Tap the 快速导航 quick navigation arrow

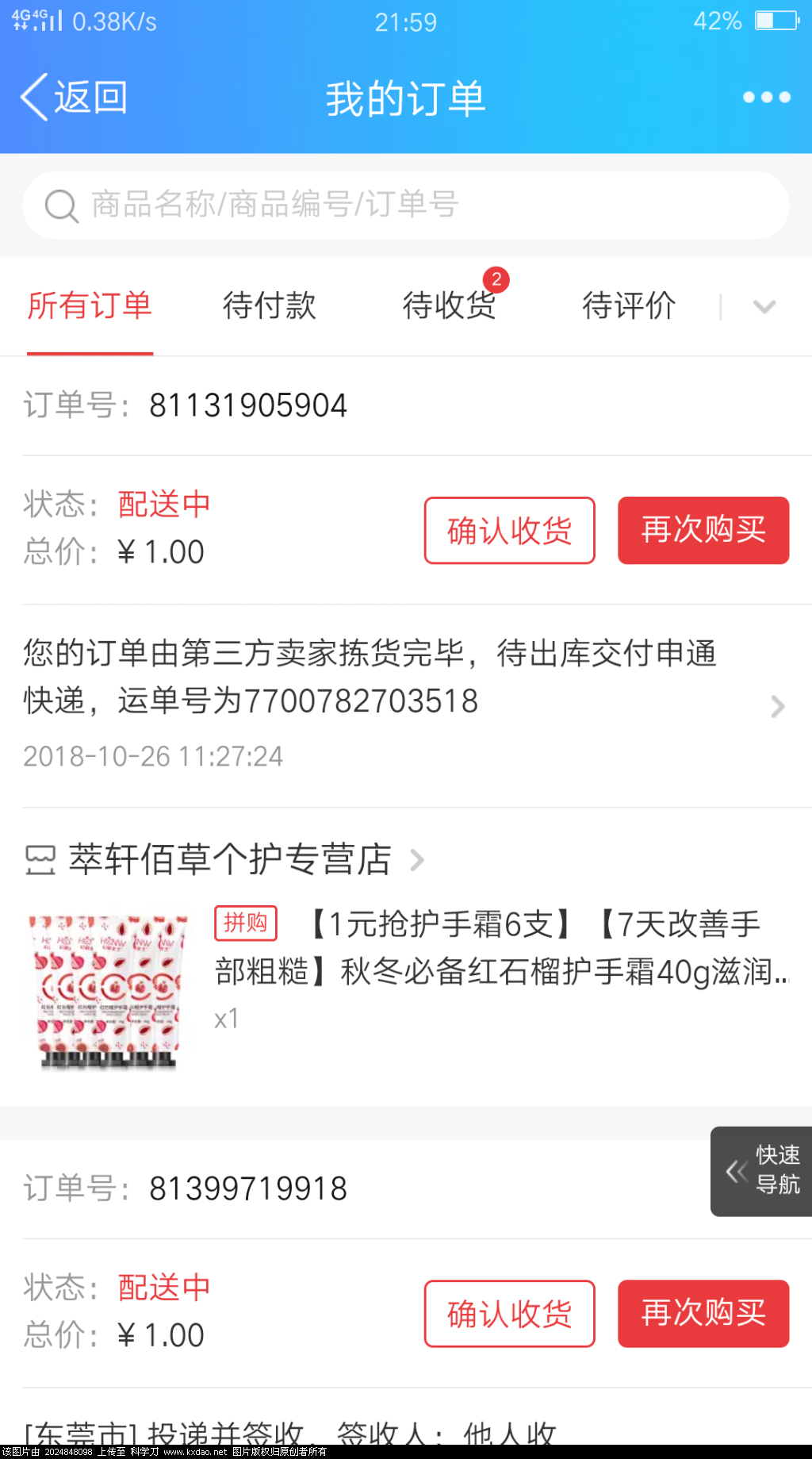coord(737,1172)
